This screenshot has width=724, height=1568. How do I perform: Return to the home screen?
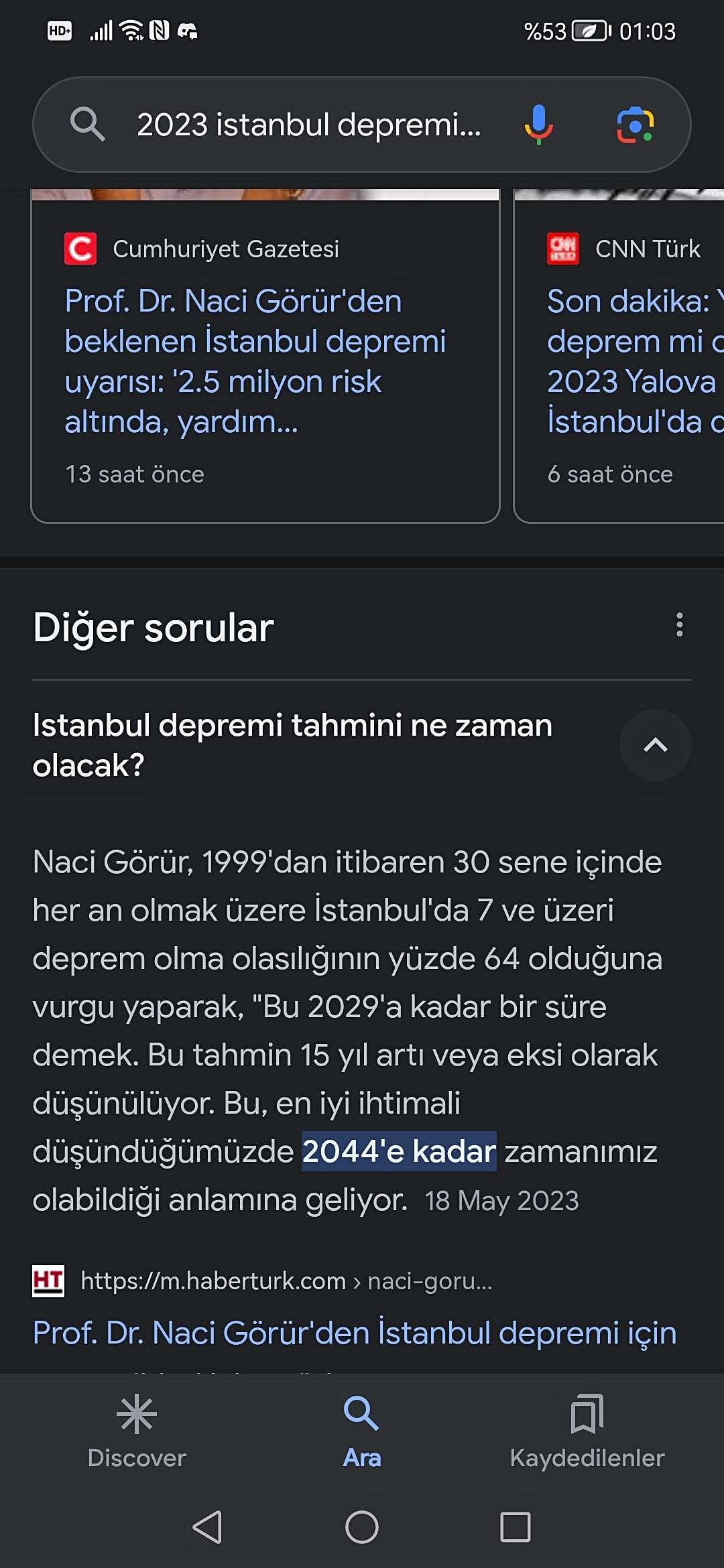tap(362, 1527)
